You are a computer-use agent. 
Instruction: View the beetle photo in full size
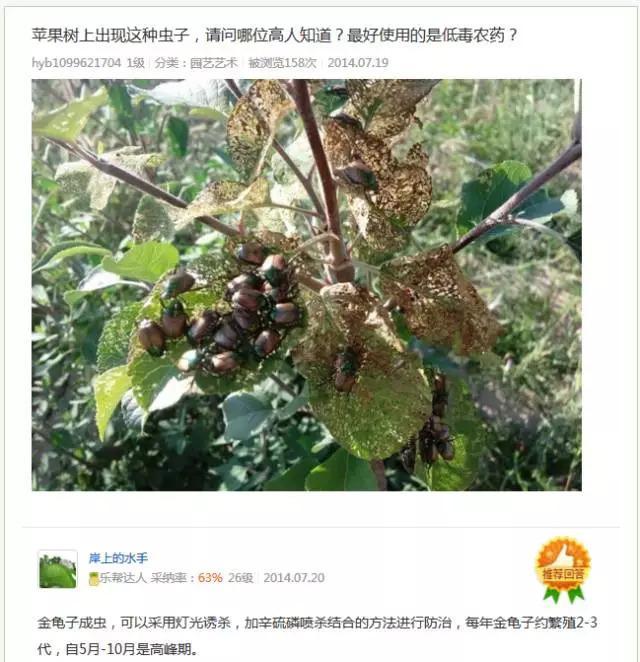[306, 285]
